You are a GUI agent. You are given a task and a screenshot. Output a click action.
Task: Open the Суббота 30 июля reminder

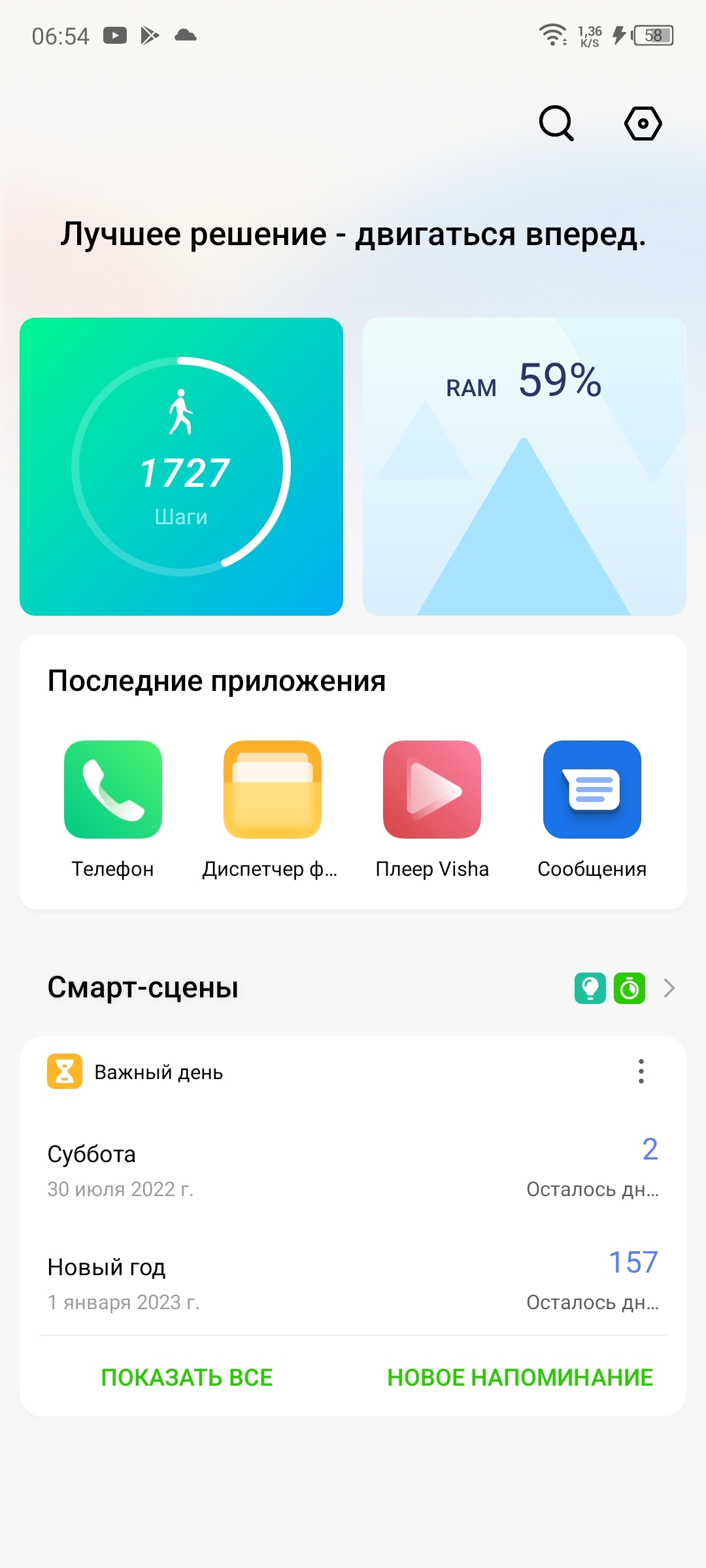tap(353, 1170)
